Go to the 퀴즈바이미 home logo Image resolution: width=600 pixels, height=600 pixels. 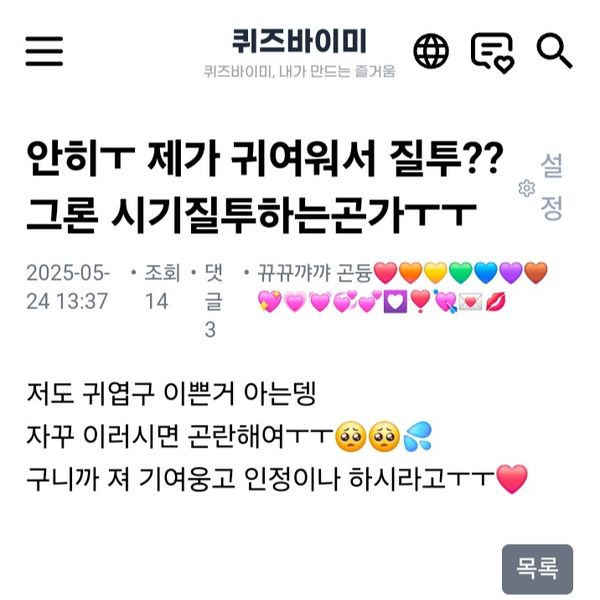[298, 42]
